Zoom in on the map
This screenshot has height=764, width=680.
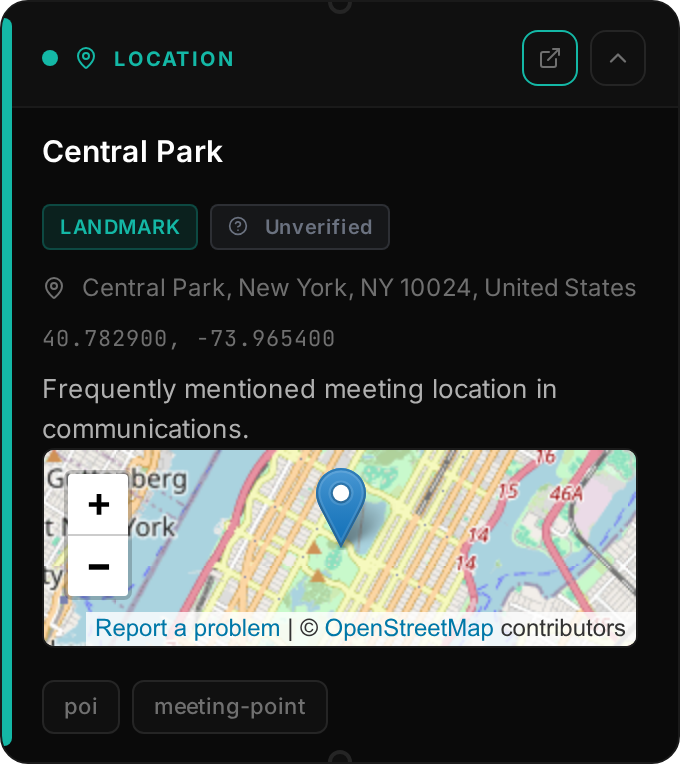98,504
